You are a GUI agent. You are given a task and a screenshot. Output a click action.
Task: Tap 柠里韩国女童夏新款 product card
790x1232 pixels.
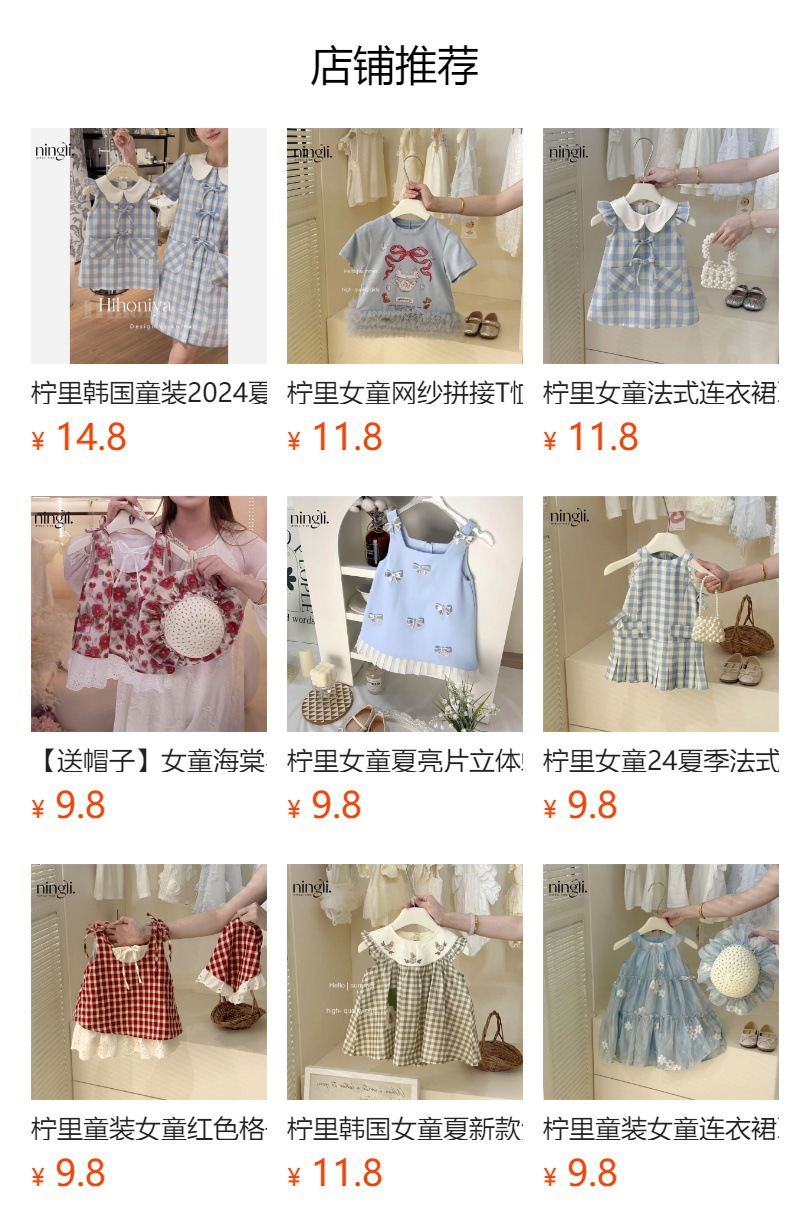click(x=404, y=982)
